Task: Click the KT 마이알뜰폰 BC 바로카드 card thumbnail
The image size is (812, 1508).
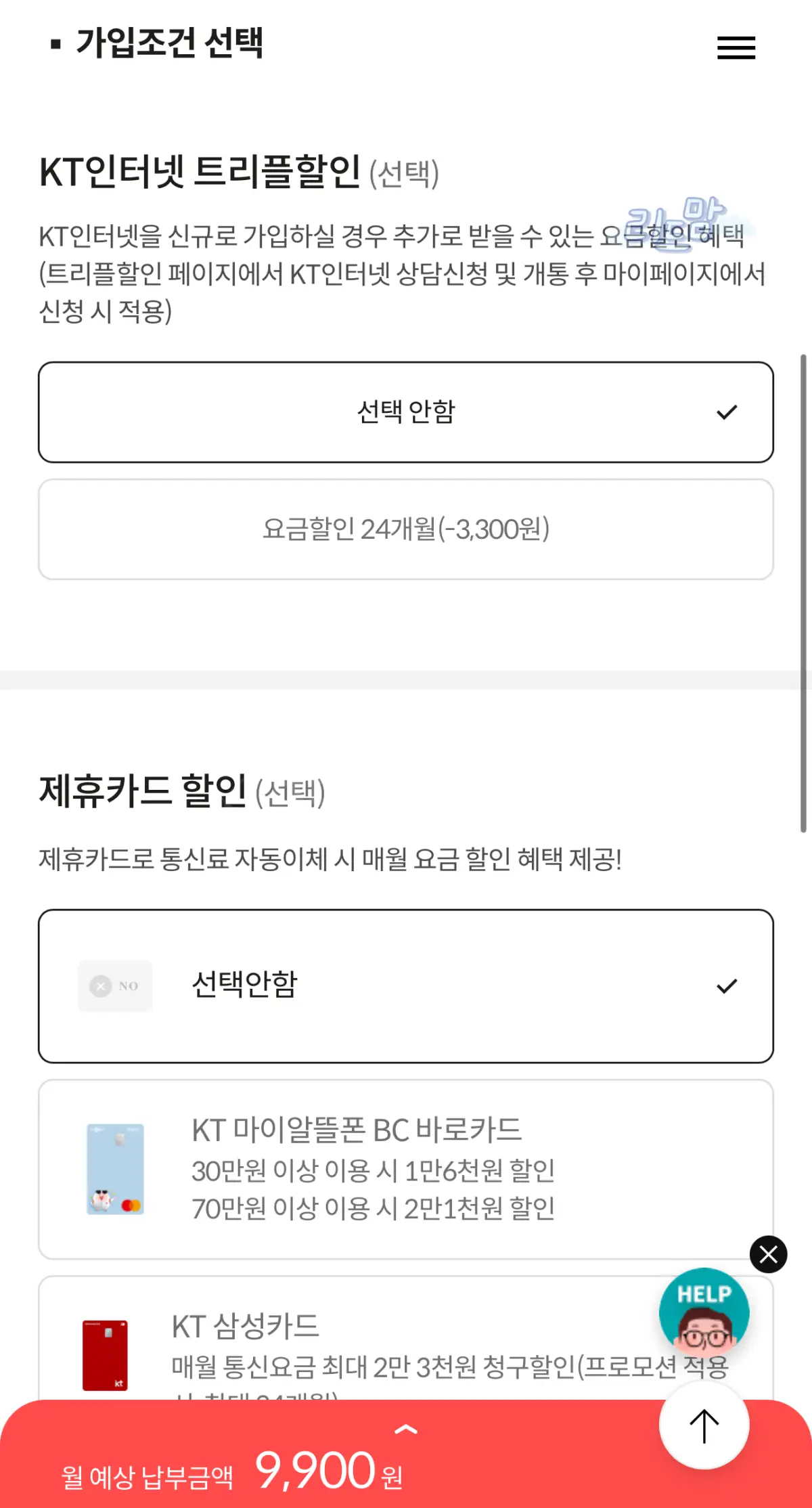Action: pyautogui.click(x=115, y=1166)
